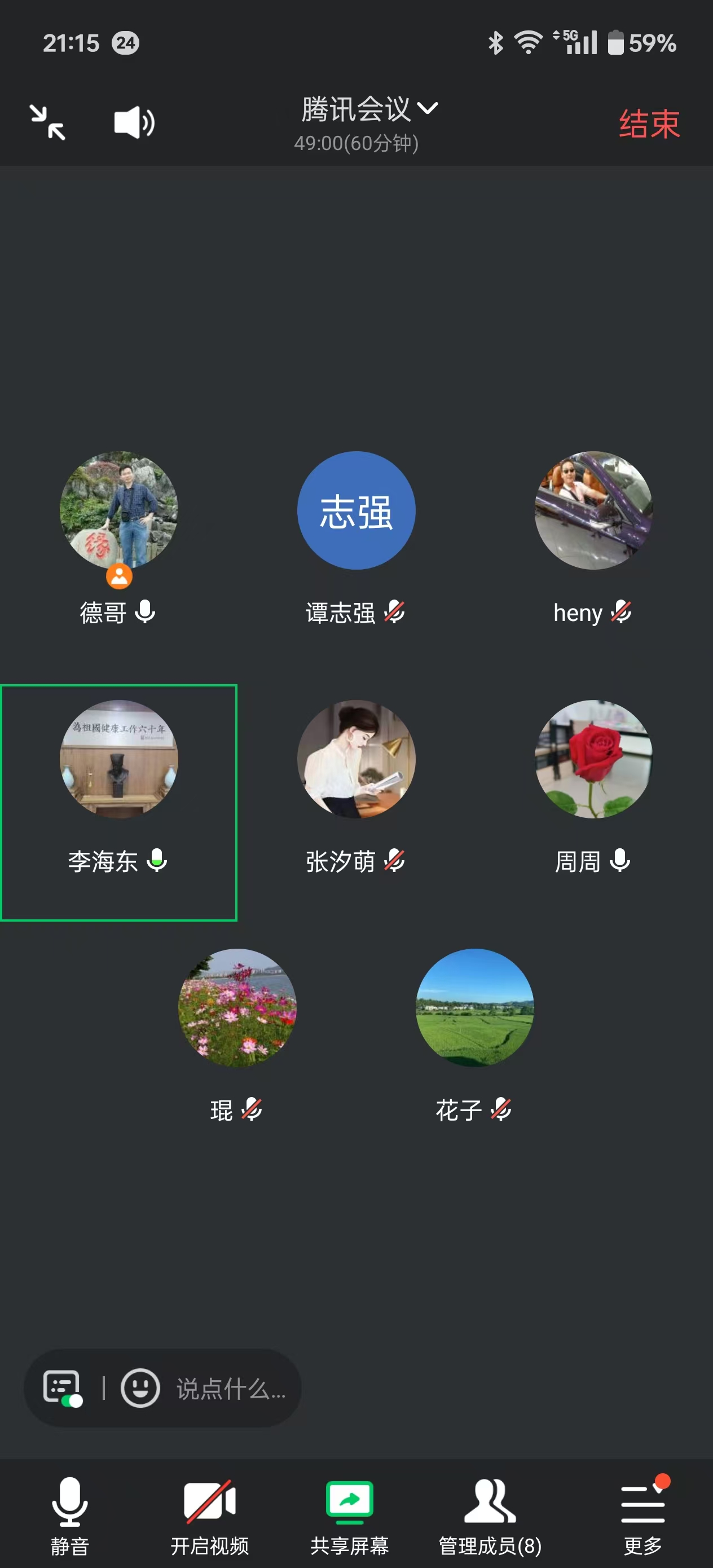The image size is (713, 1568).
Task: Start sharing screen via 共享屏幕
Action: (350, 1515)
